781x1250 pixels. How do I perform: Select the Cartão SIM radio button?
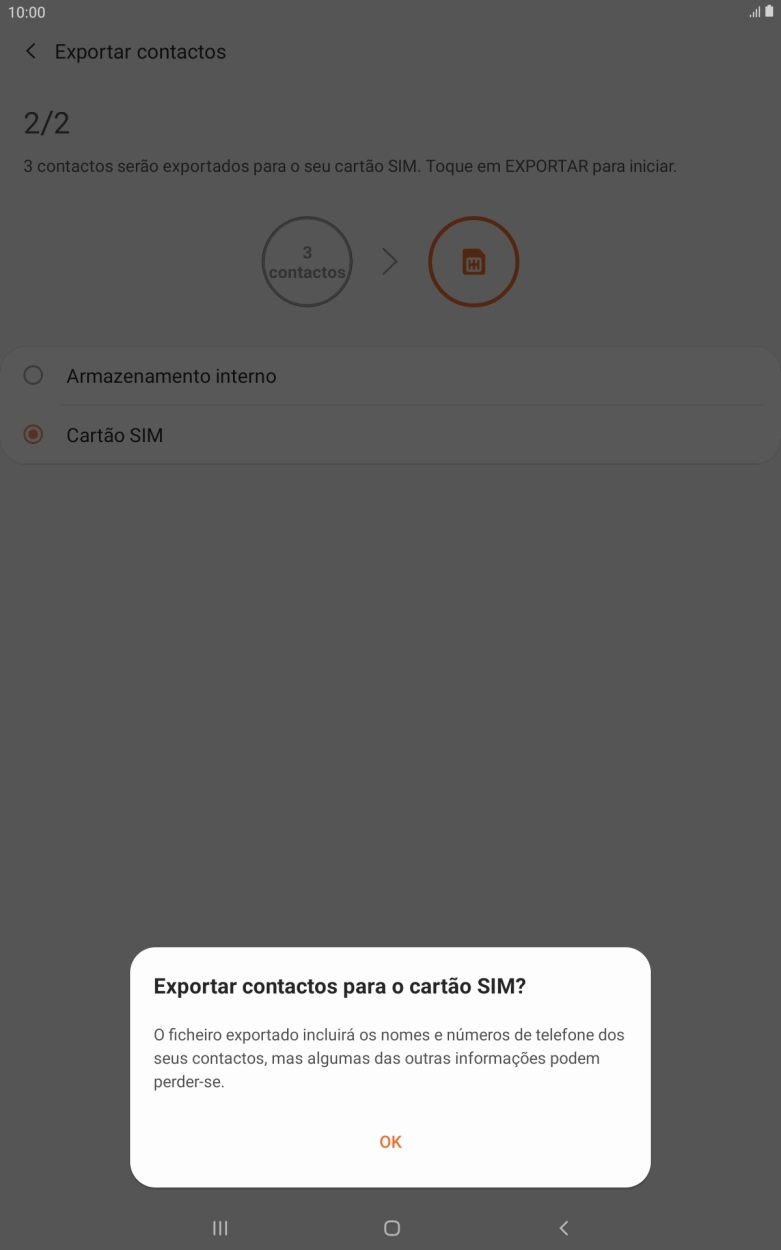pos(33,435)
